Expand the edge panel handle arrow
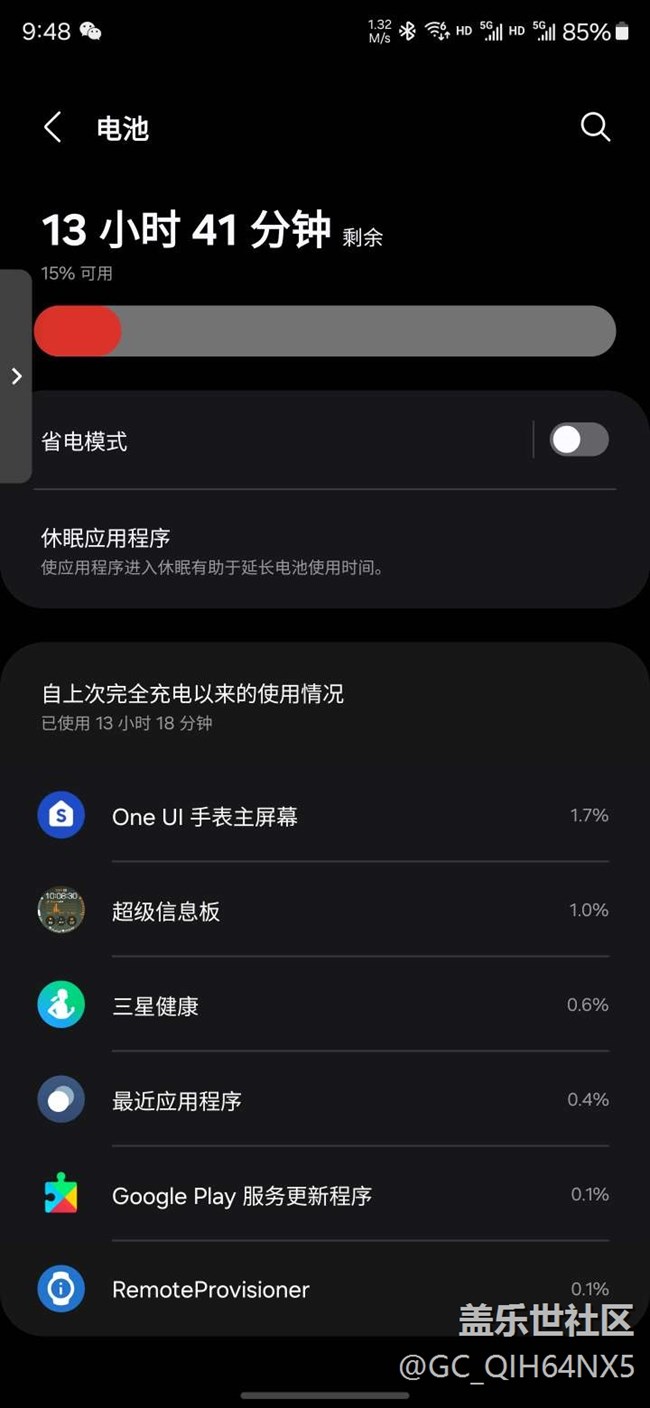The width and height of the screenshot is (650, 1408). click(15, 376)
